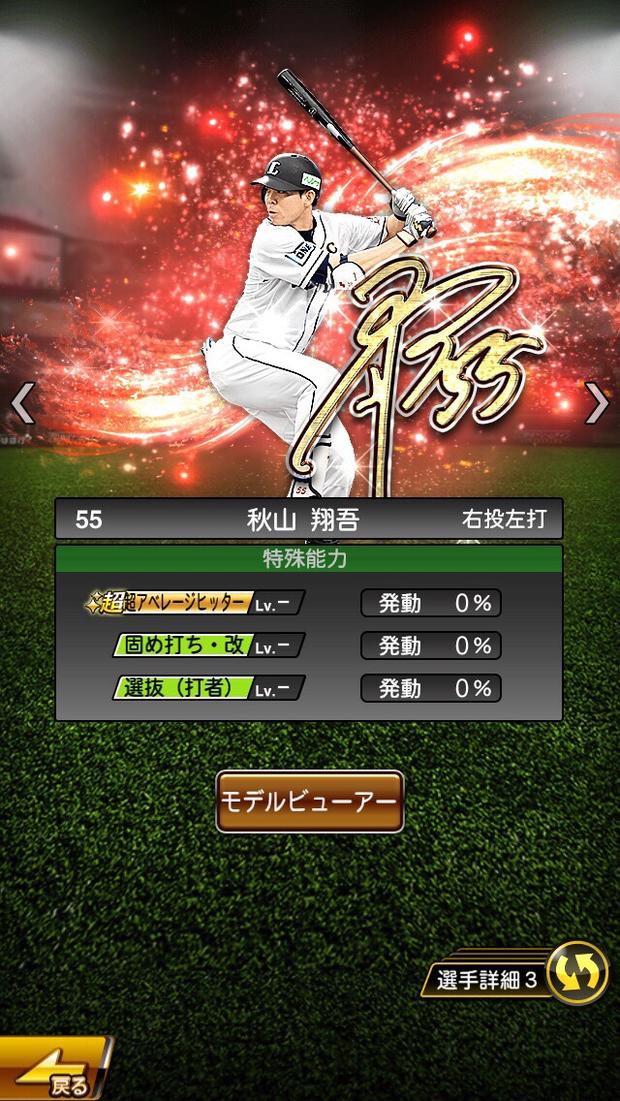Image resolution: width=620 pixels, height=1101 pixels.
Task: Tap the 戻る back button
Action: (55, 1072)
